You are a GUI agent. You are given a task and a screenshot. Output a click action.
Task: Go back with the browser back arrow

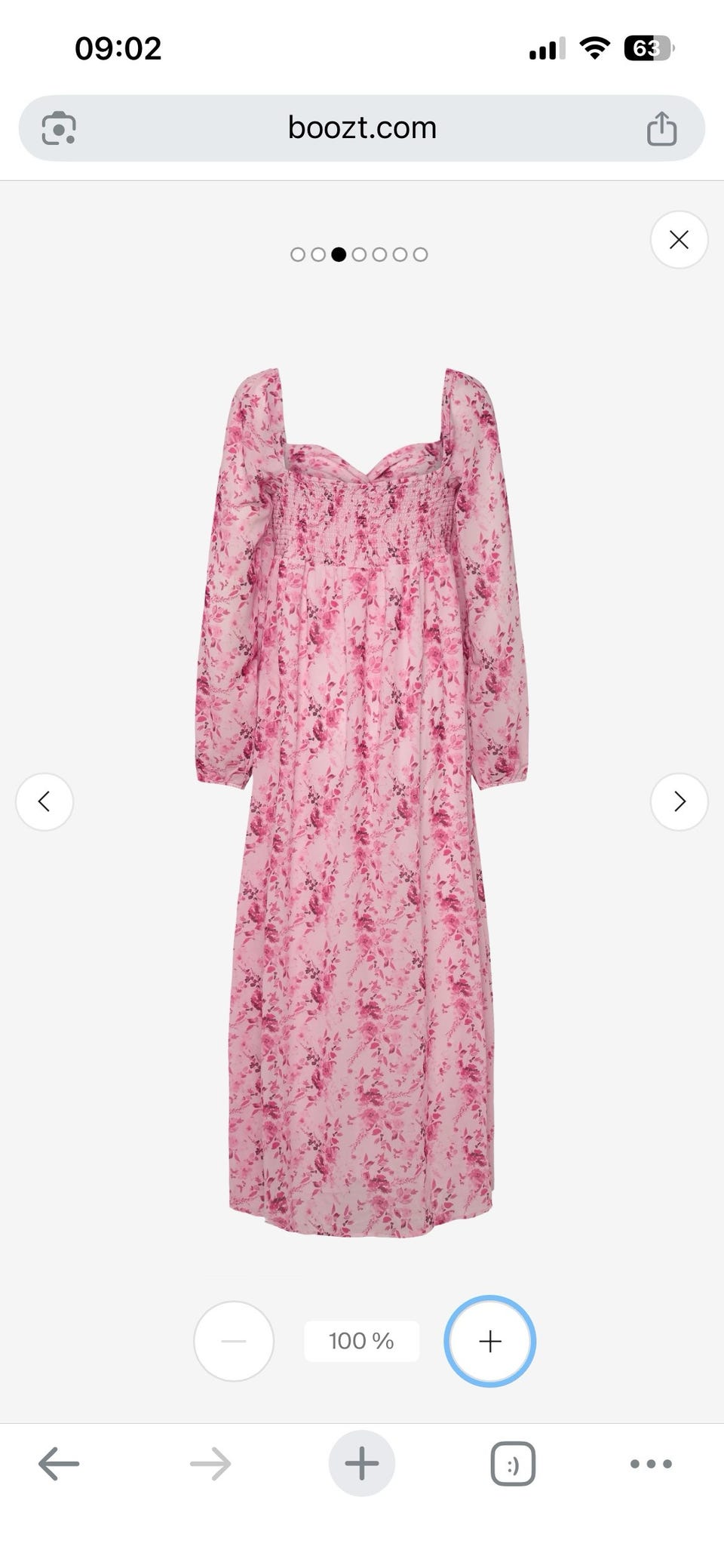point(59,1464)
